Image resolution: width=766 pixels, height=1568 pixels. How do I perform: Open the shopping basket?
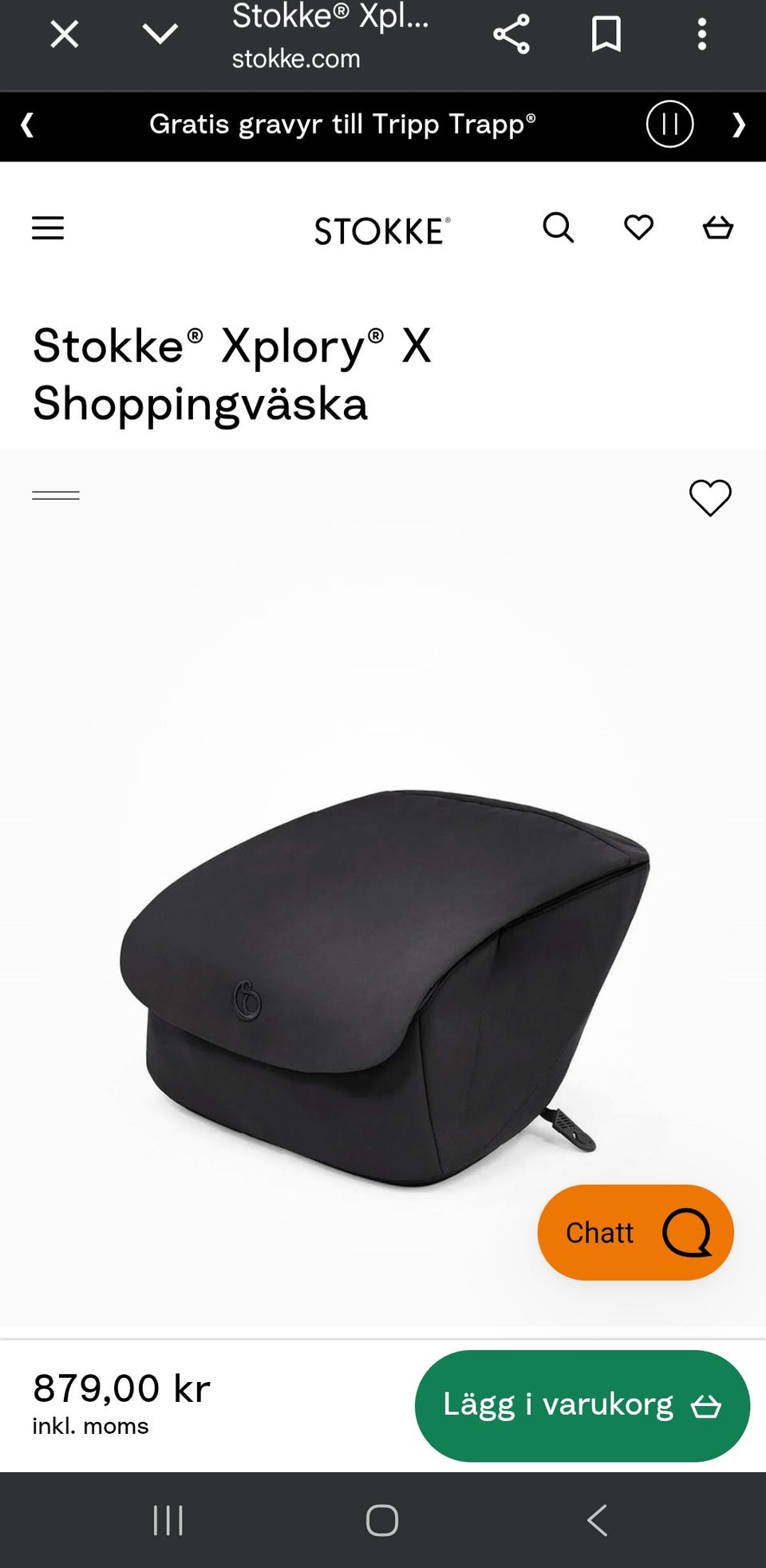(717, 228)
